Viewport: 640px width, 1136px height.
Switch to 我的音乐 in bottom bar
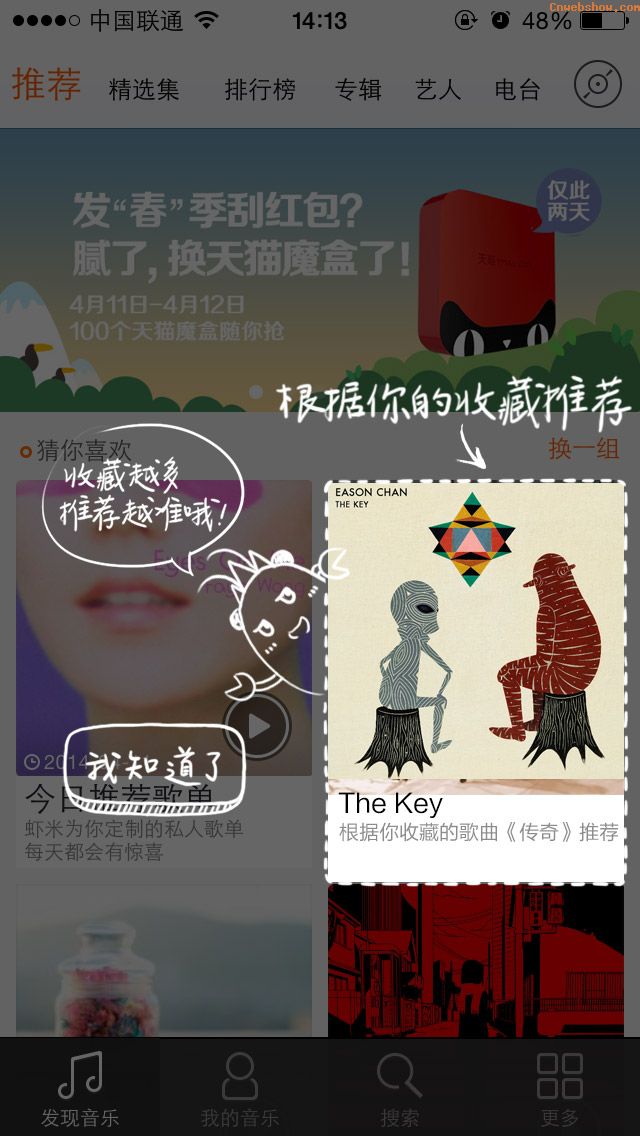tap(240, 1088)
